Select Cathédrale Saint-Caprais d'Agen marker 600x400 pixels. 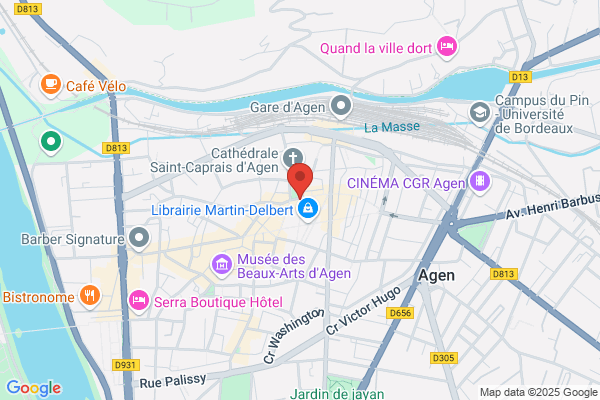(x=293, y=158)
